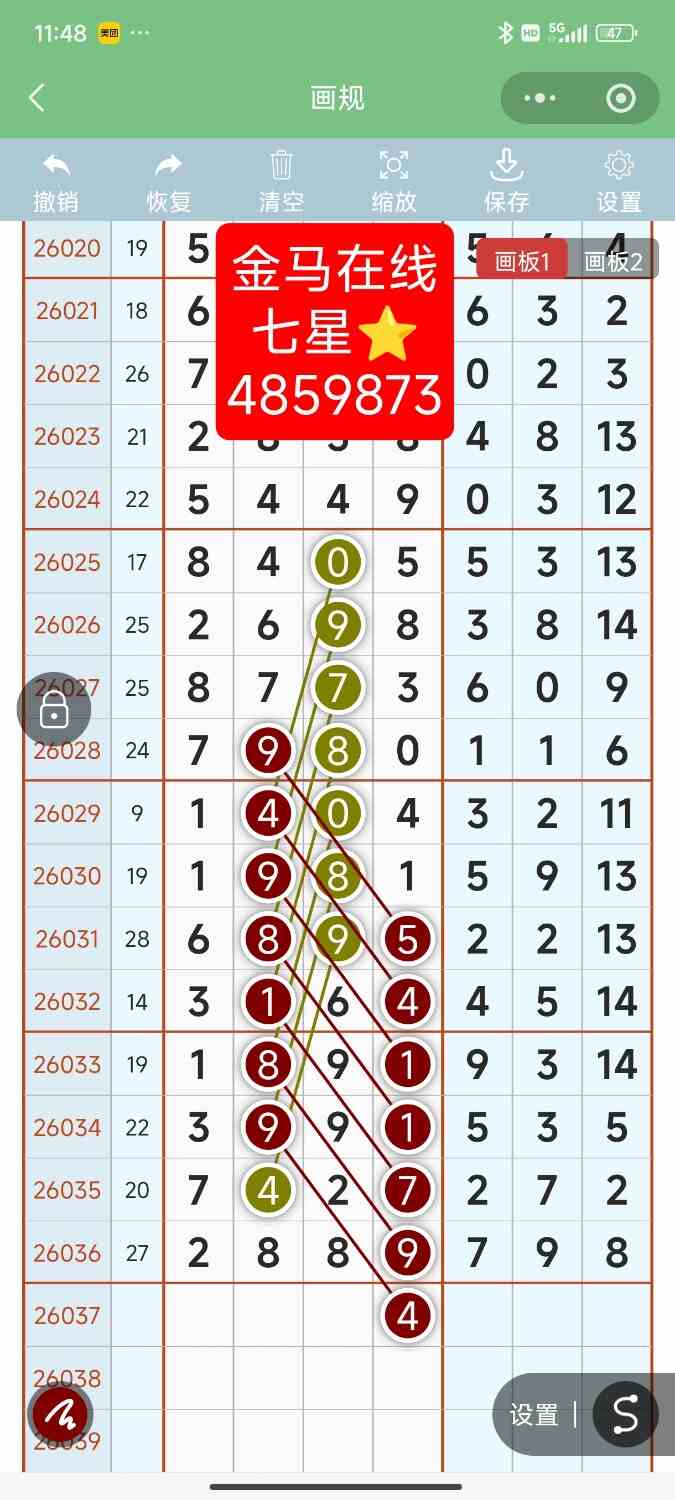Switch to 画板1

[x=522, y=262]
